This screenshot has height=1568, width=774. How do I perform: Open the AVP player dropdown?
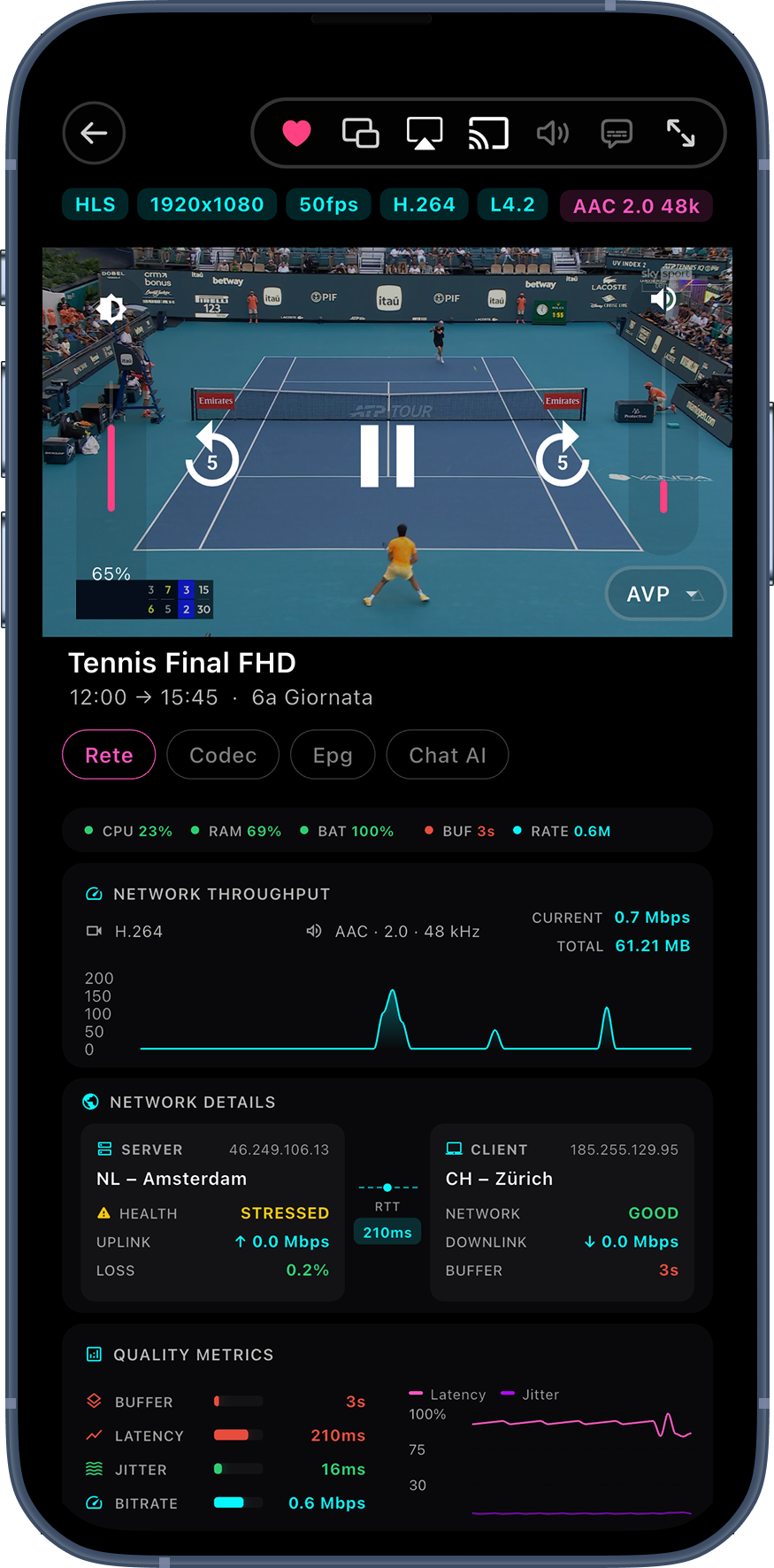click(x=665, y=594)
